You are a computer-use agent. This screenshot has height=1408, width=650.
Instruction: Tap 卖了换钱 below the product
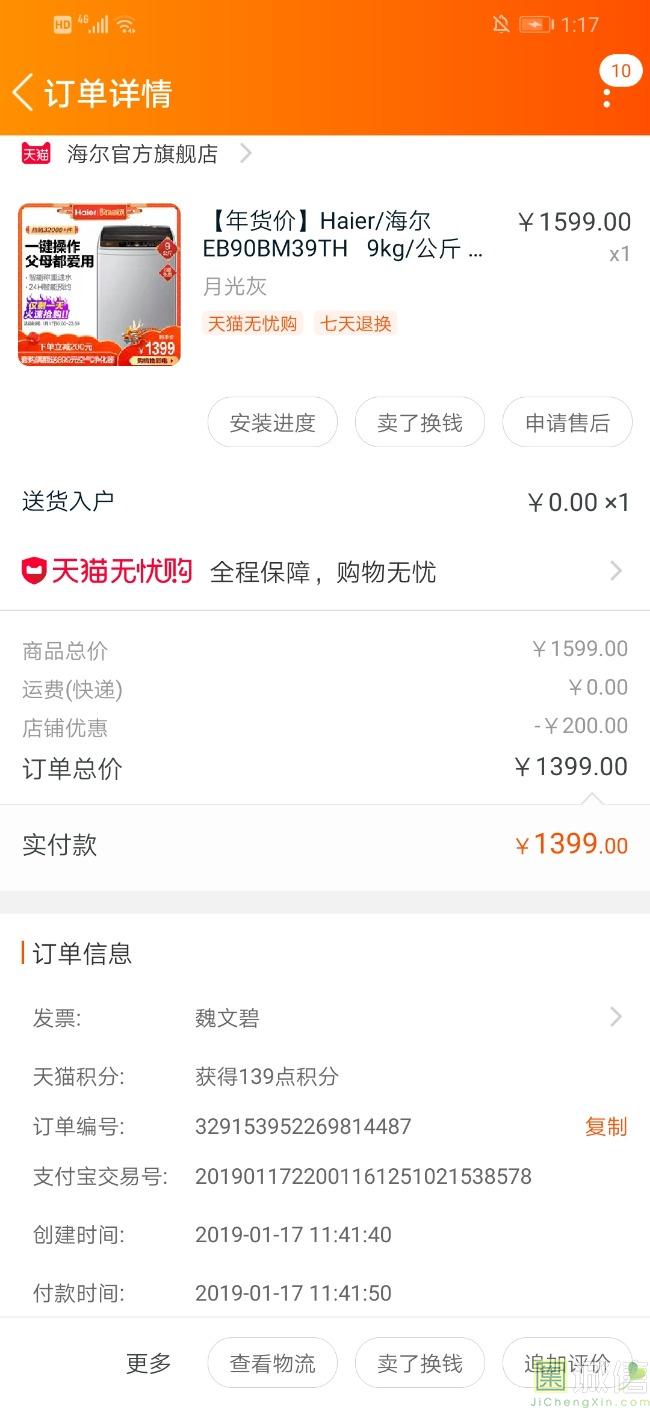tap(420, 423)
